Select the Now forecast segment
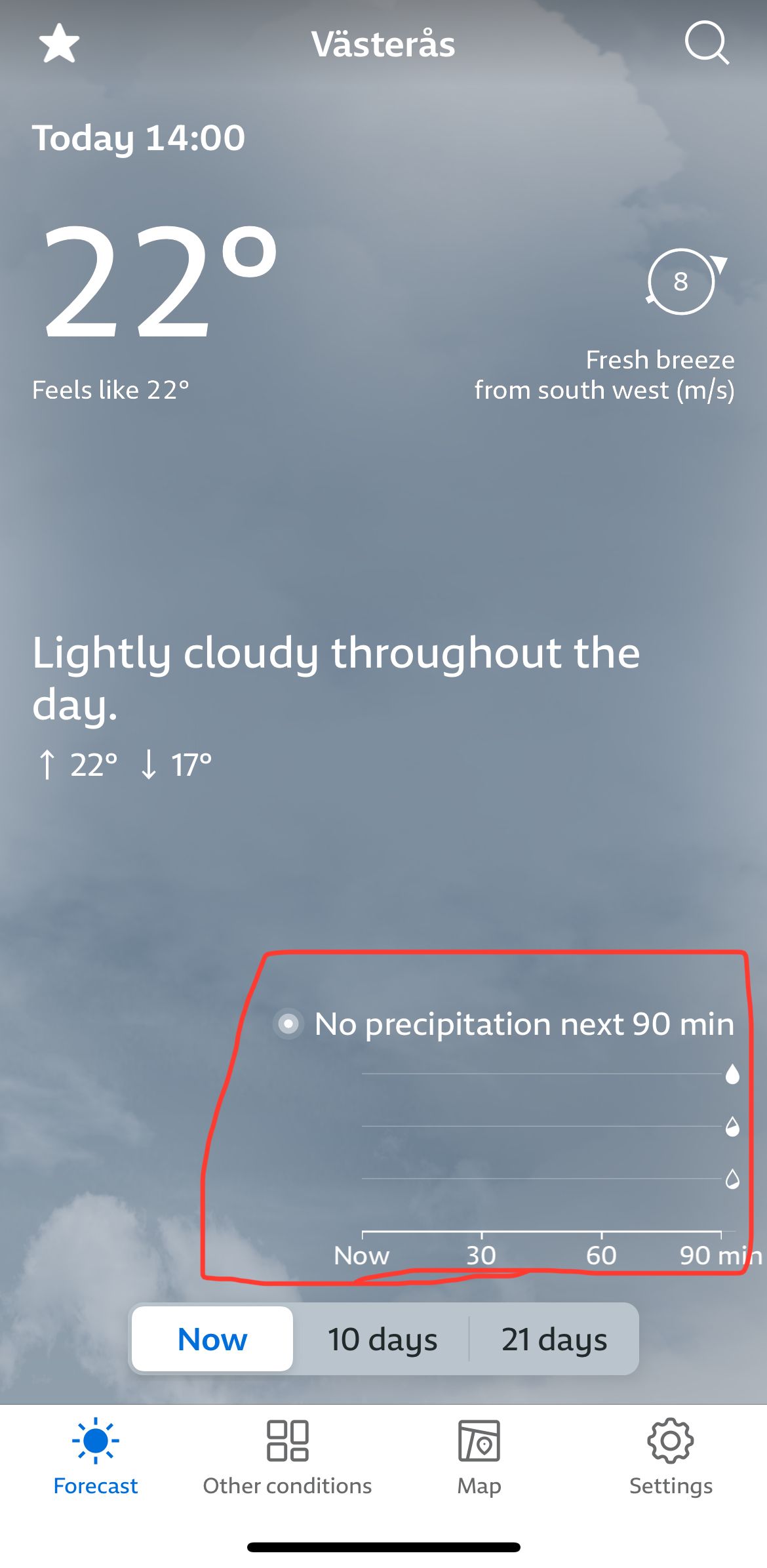Image resolution: width=767 pixels, height=1568 pixels. tap(212, 1338)
